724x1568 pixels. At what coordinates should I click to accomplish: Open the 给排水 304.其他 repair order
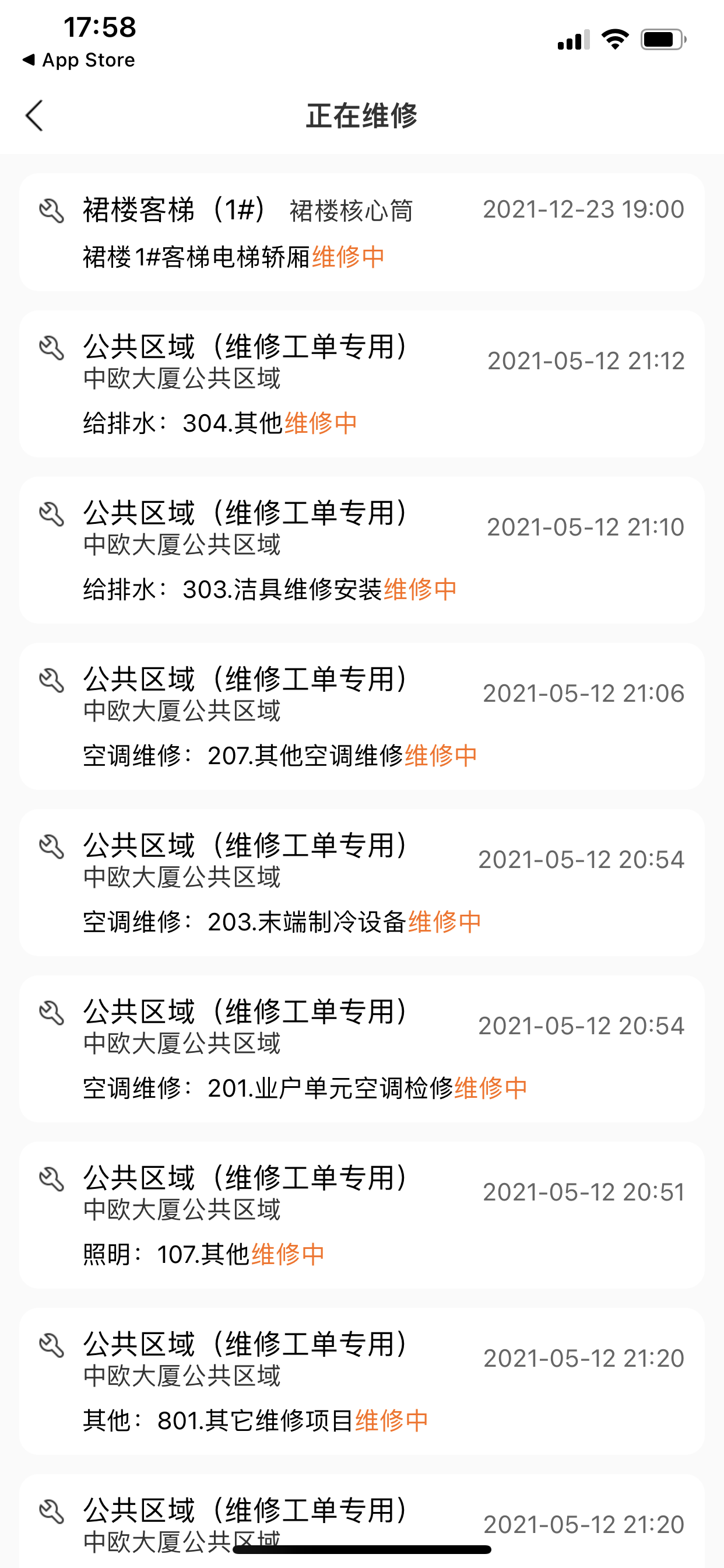point(361,383)
